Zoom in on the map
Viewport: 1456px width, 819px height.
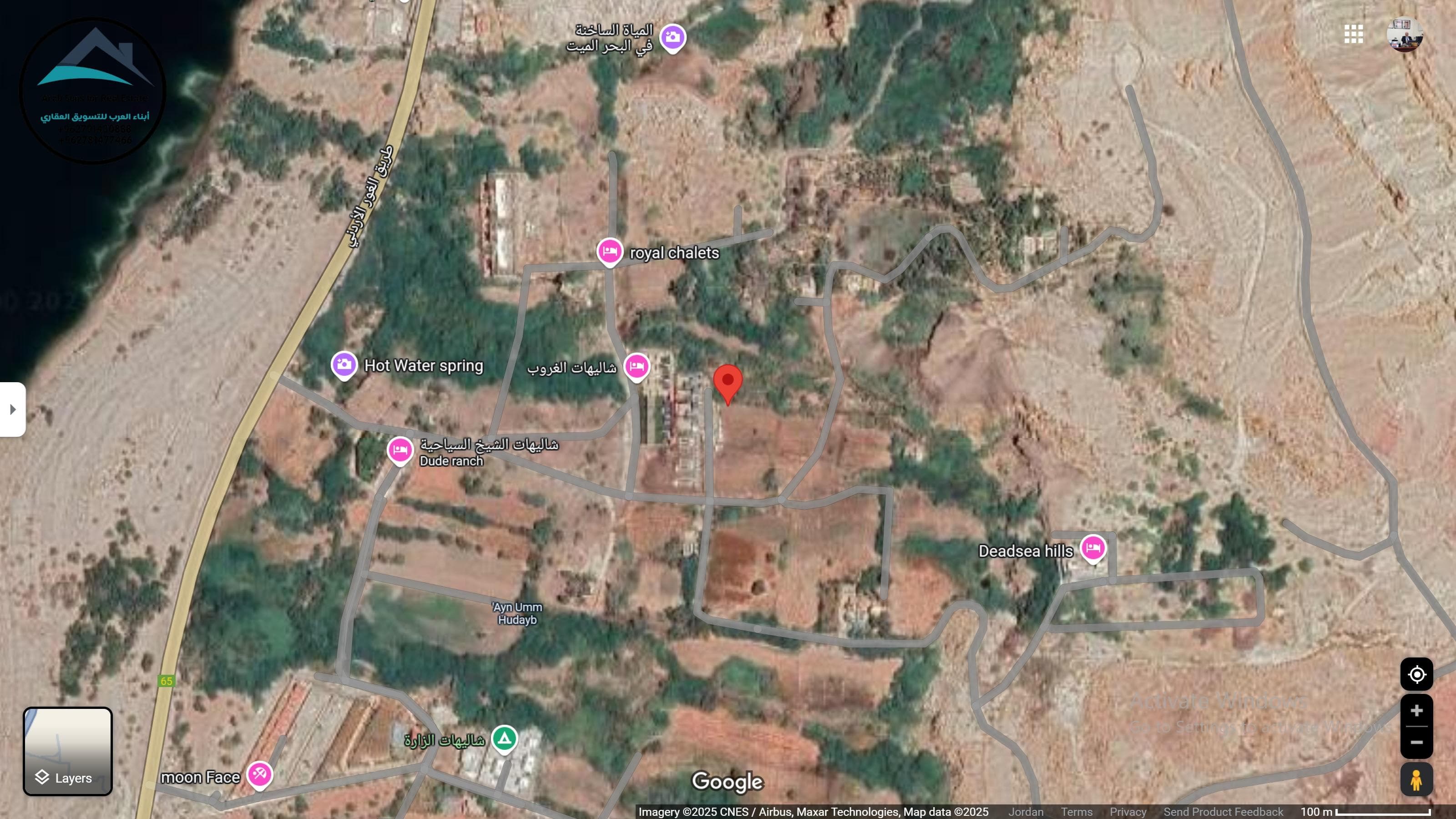[1416, 710]
